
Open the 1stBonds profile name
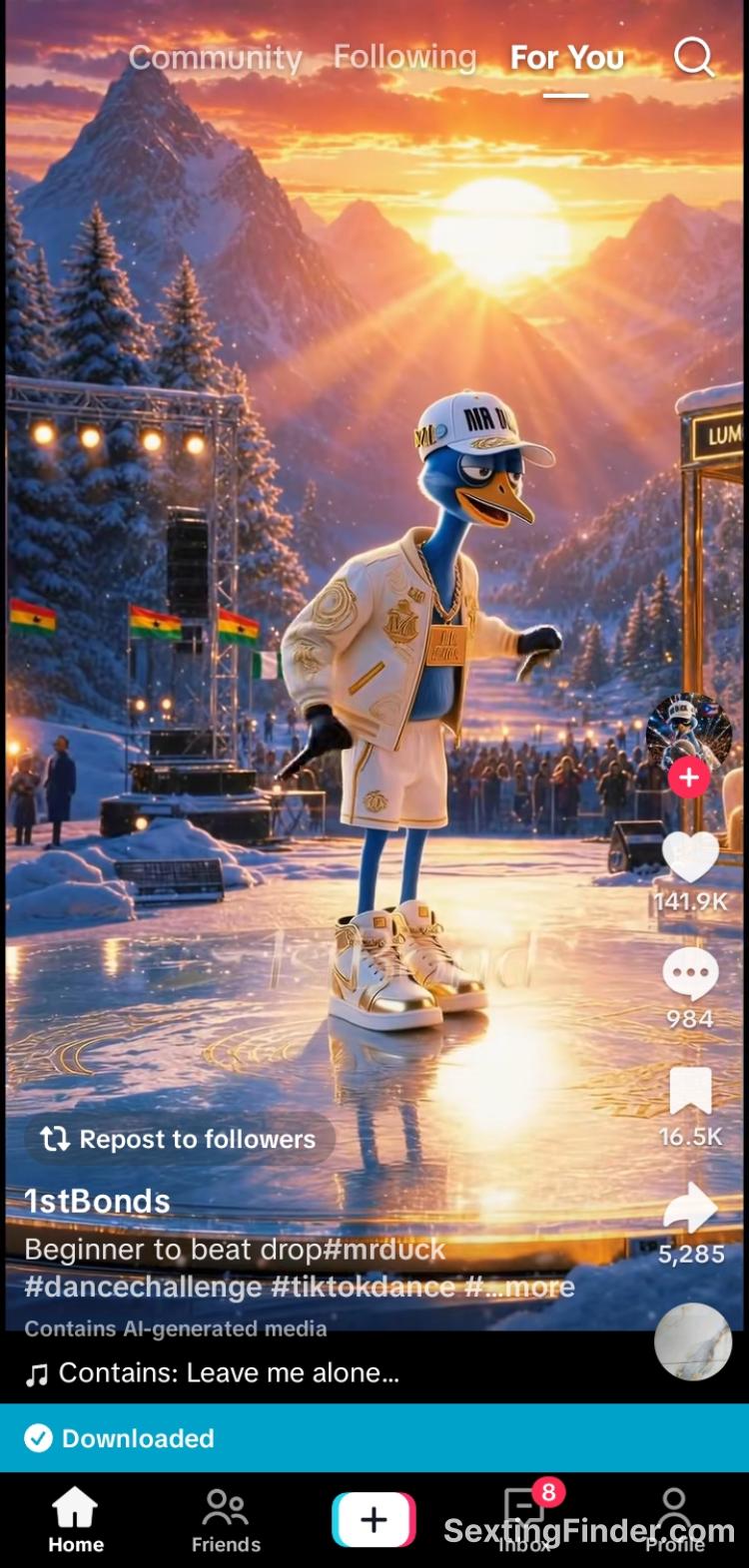[97, 1201]
